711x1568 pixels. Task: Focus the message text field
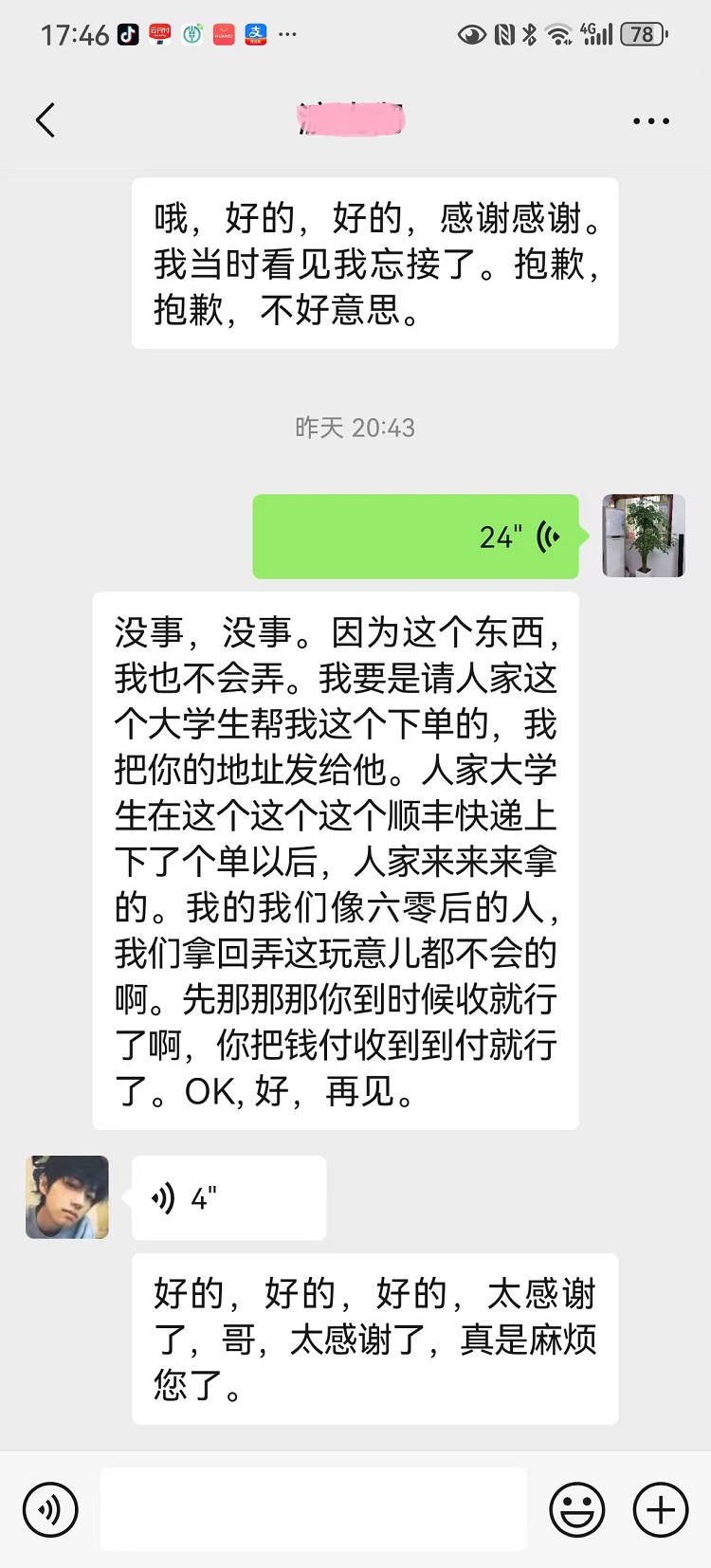(313, 1509)
